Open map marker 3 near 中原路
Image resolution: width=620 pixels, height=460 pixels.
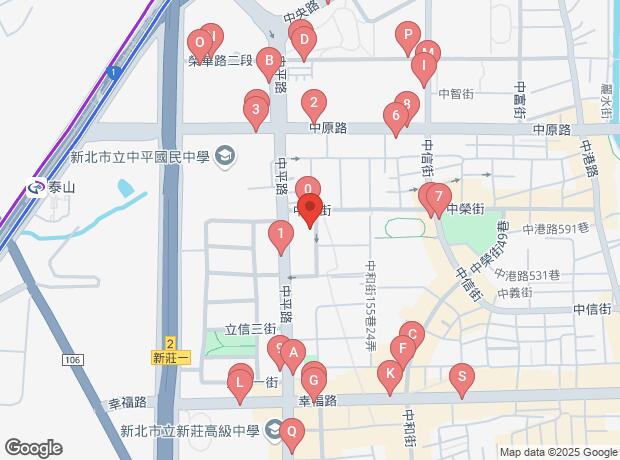[255, 110]
